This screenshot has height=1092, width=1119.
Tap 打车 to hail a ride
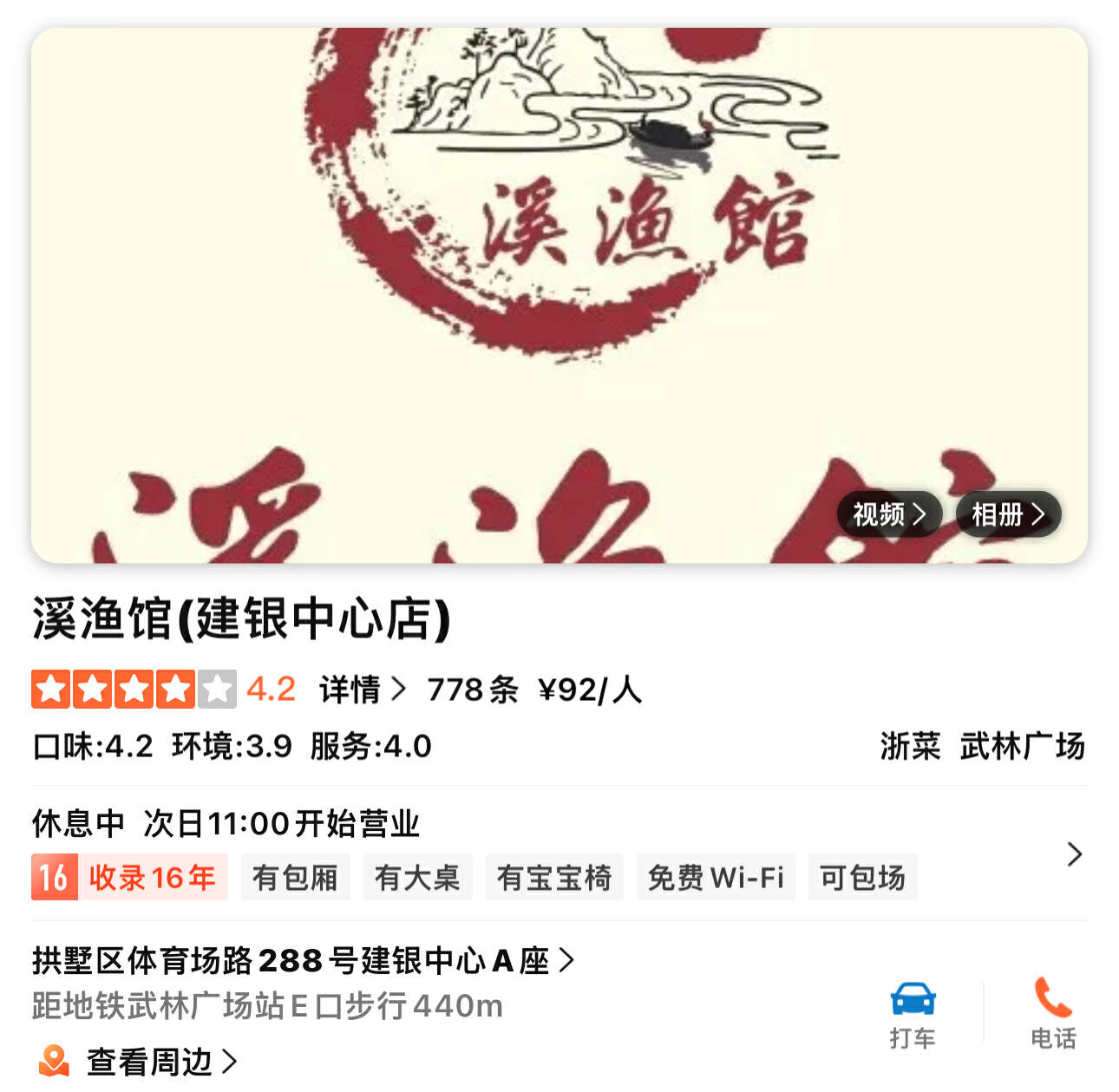pyautogui.click(x=913, y=1015)
